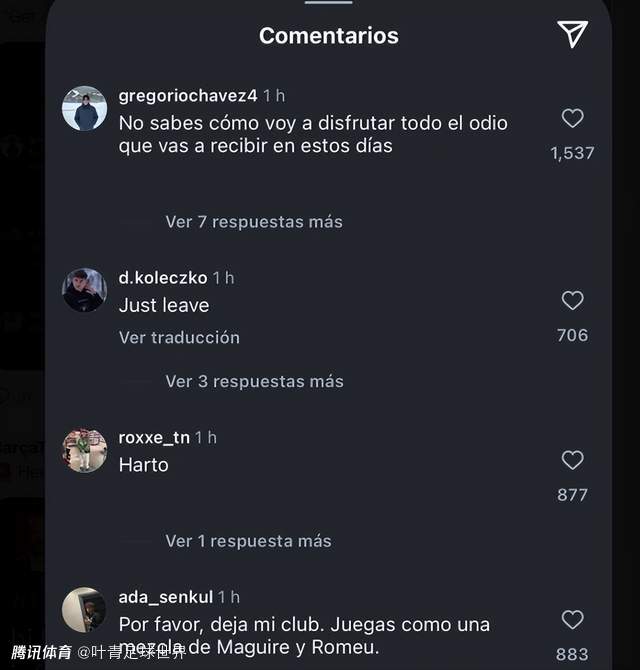Viewport: 640px width, 670px height.
Task: Like d.koleczko's comment
Action: pos(572,300)
